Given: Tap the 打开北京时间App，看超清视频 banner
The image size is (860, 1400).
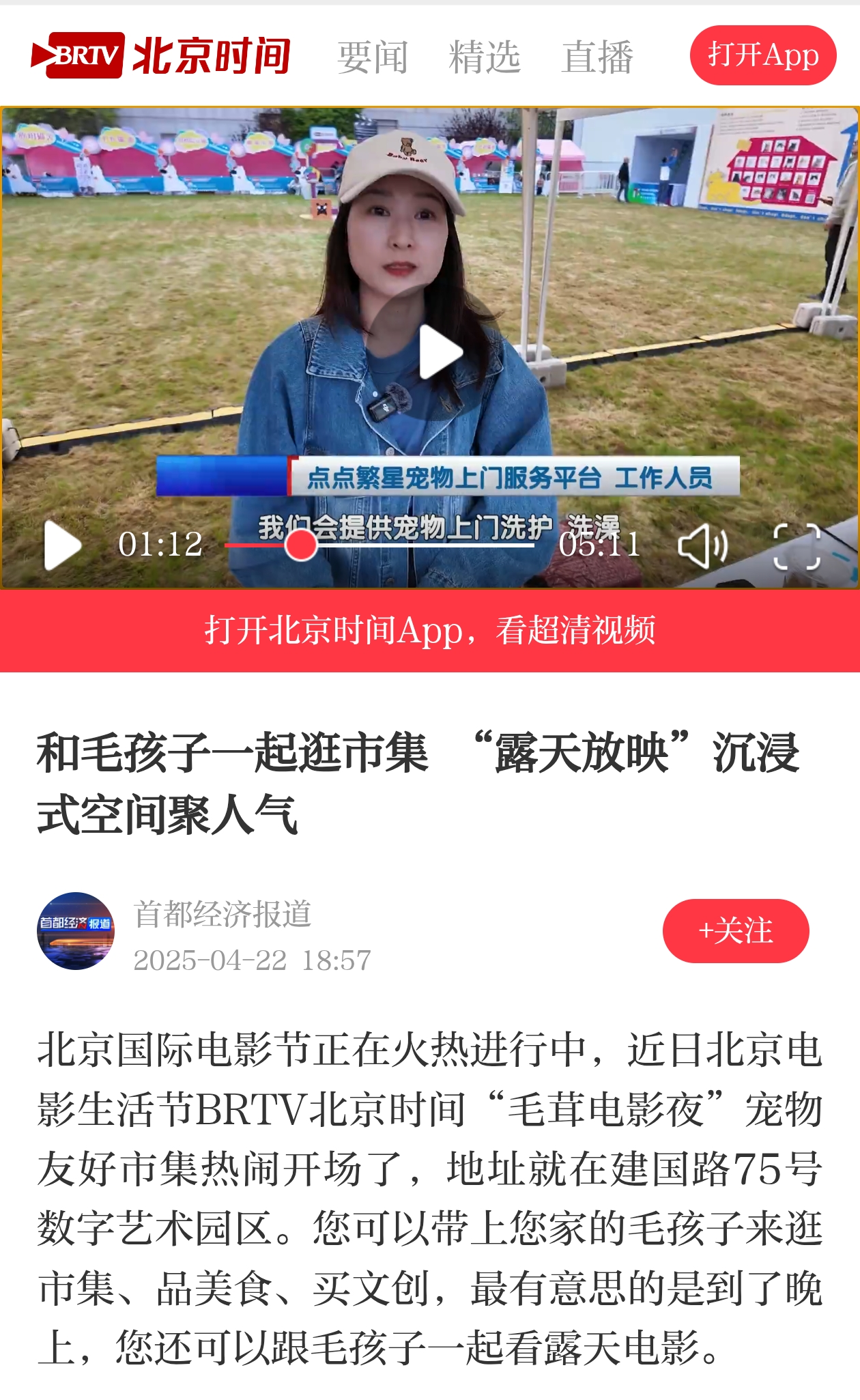Looking at the screenshot, I should point(430,630).
